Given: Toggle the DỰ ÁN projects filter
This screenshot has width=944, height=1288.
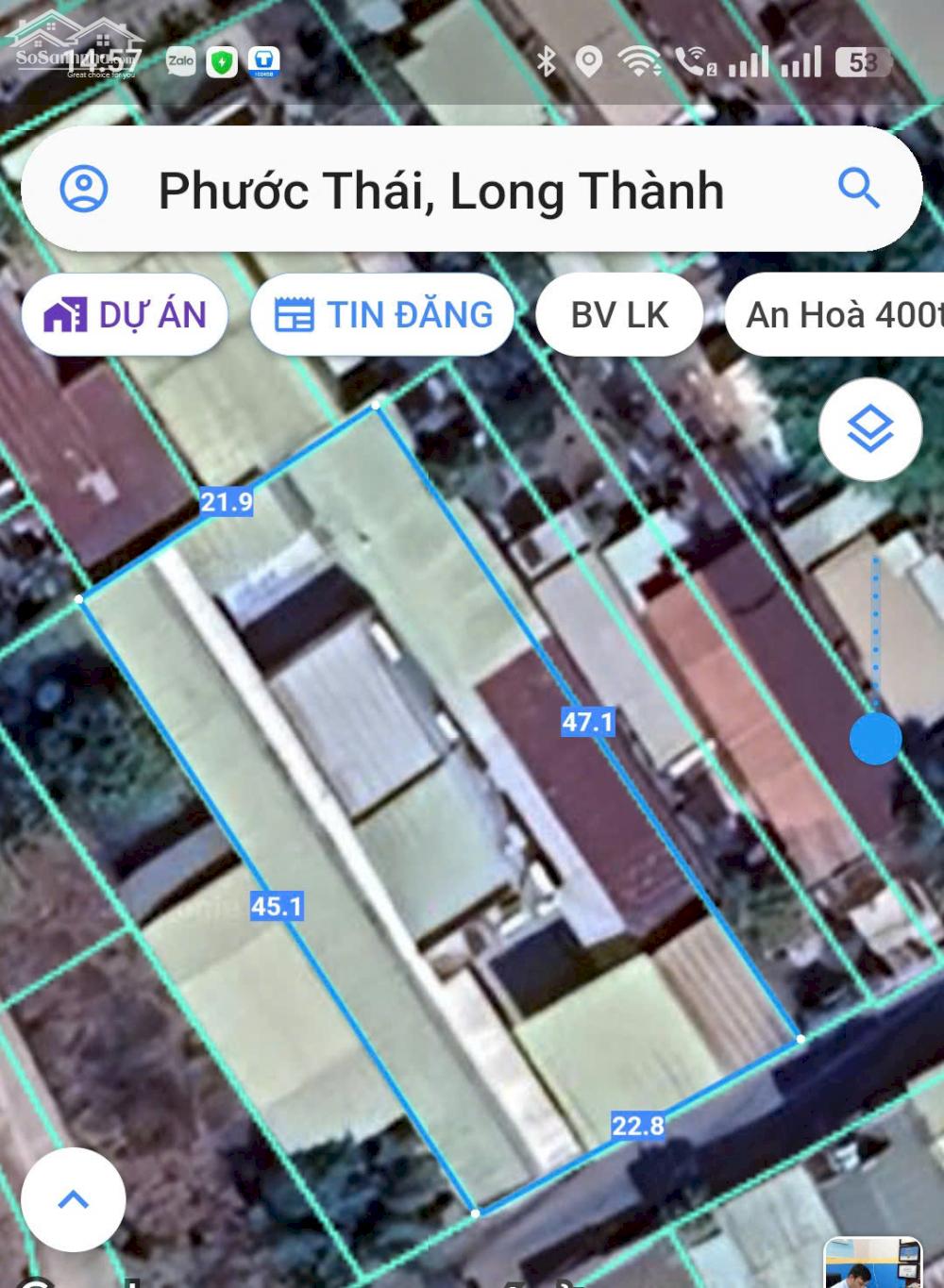Looking at the screenshot, I should pyautogui.click(x=126, y=314).
